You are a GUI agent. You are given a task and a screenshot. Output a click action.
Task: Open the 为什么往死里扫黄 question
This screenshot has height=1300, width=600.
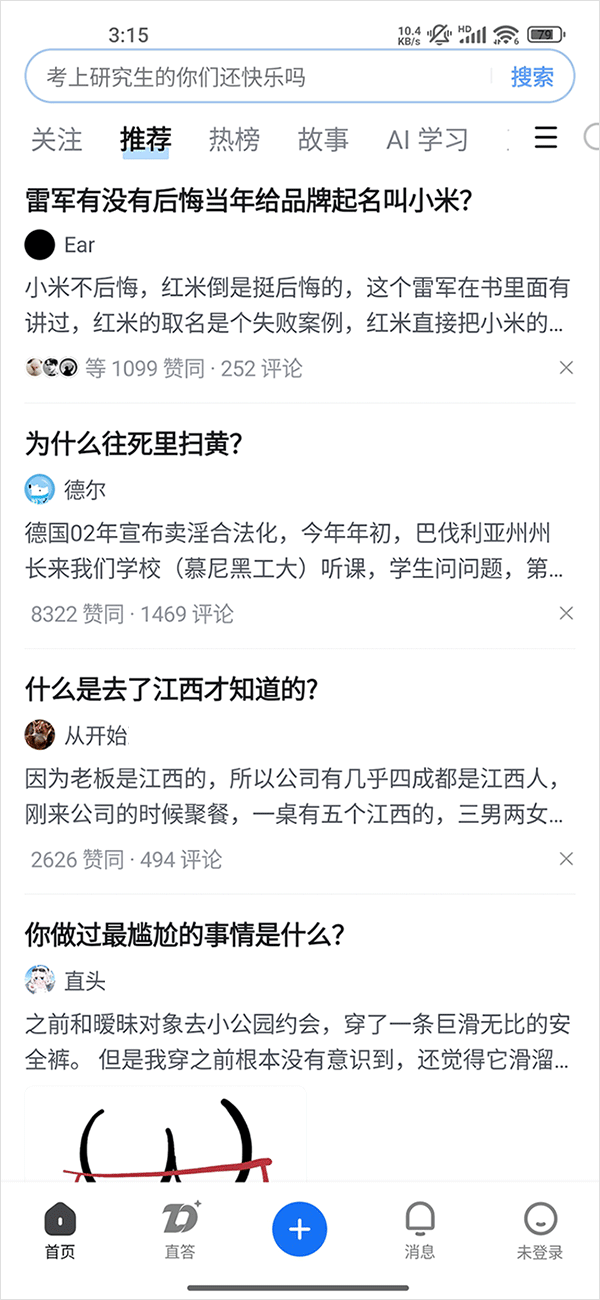point(135,445)
